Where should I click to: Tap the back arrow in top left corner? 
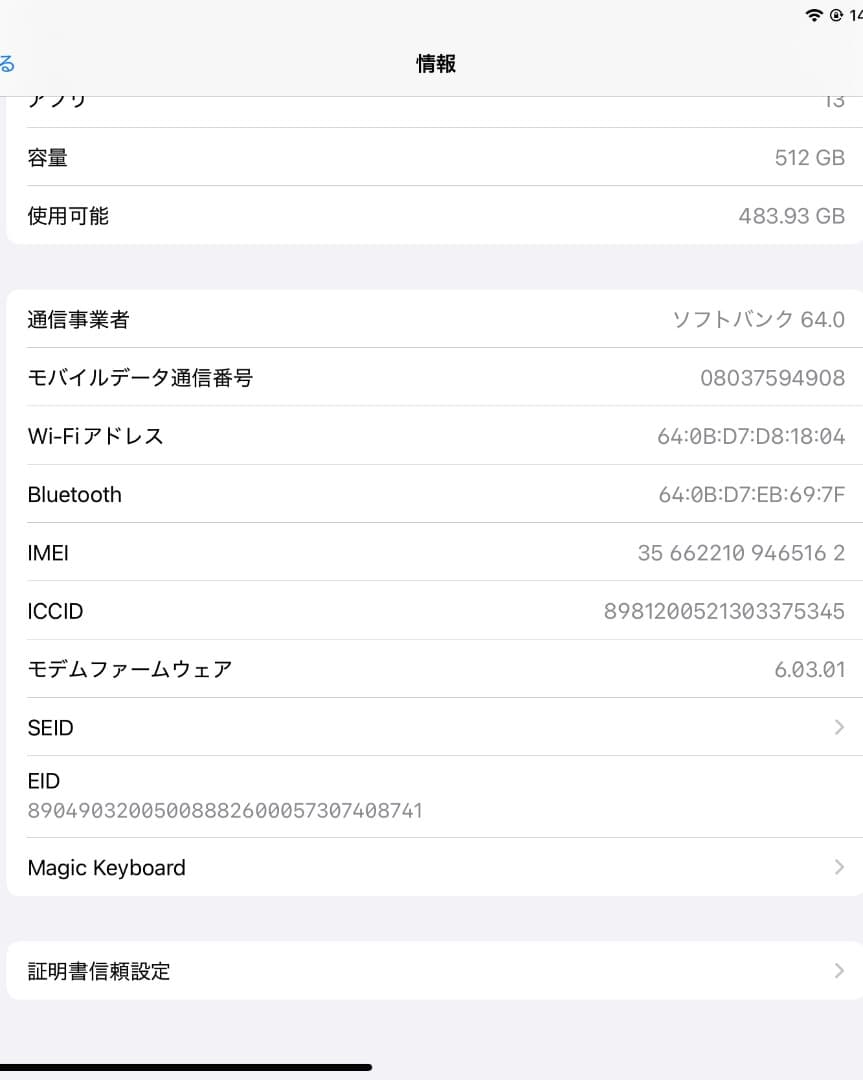click(8, 62)
